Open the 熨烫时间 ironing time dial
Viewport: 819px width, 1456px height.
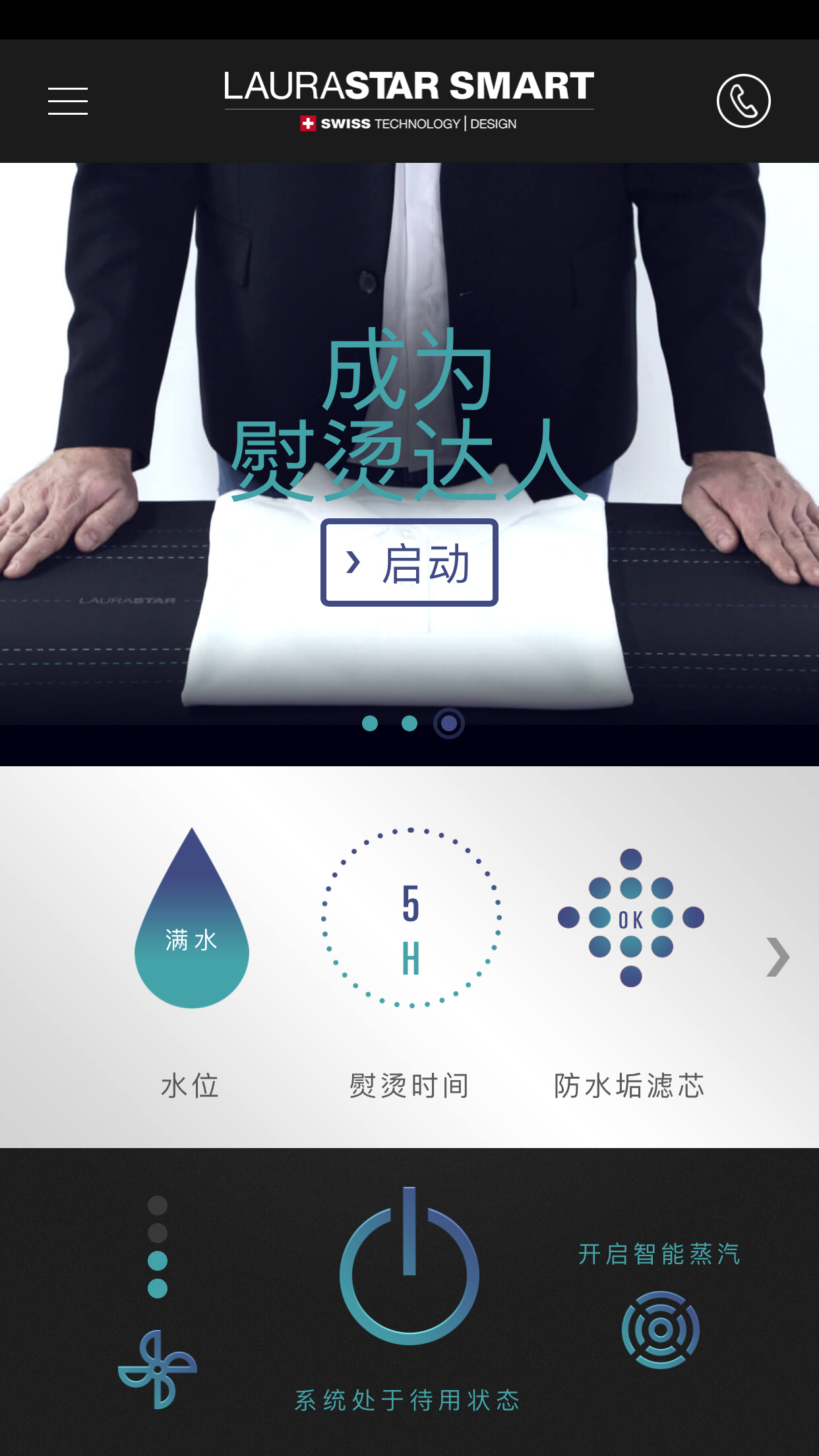pos(411,917)
